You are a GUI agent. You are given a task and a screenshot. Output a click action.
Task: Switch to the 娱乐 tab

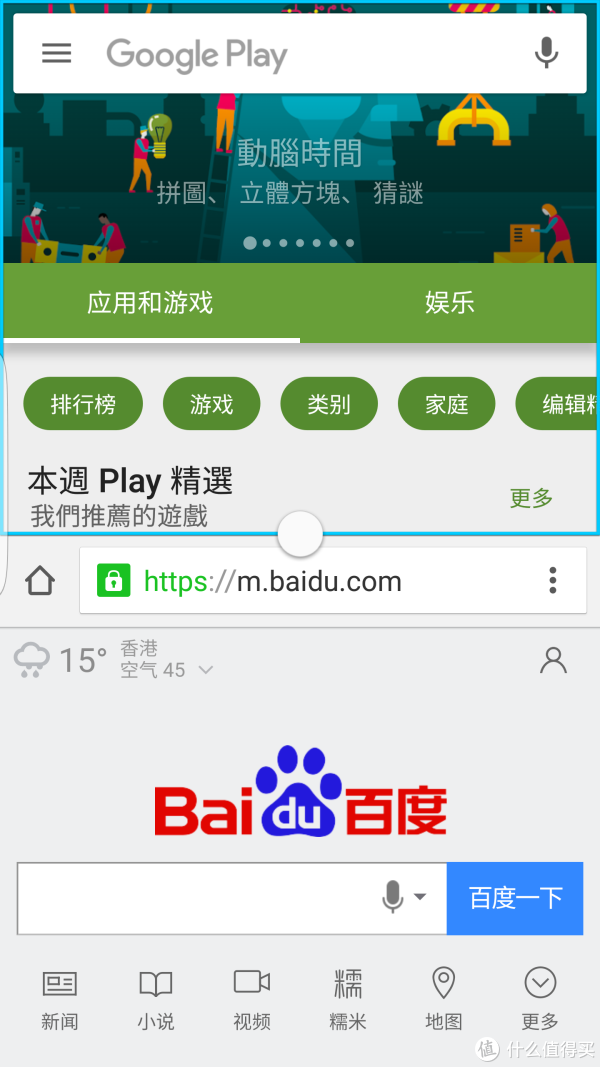(x=449, y=303)
